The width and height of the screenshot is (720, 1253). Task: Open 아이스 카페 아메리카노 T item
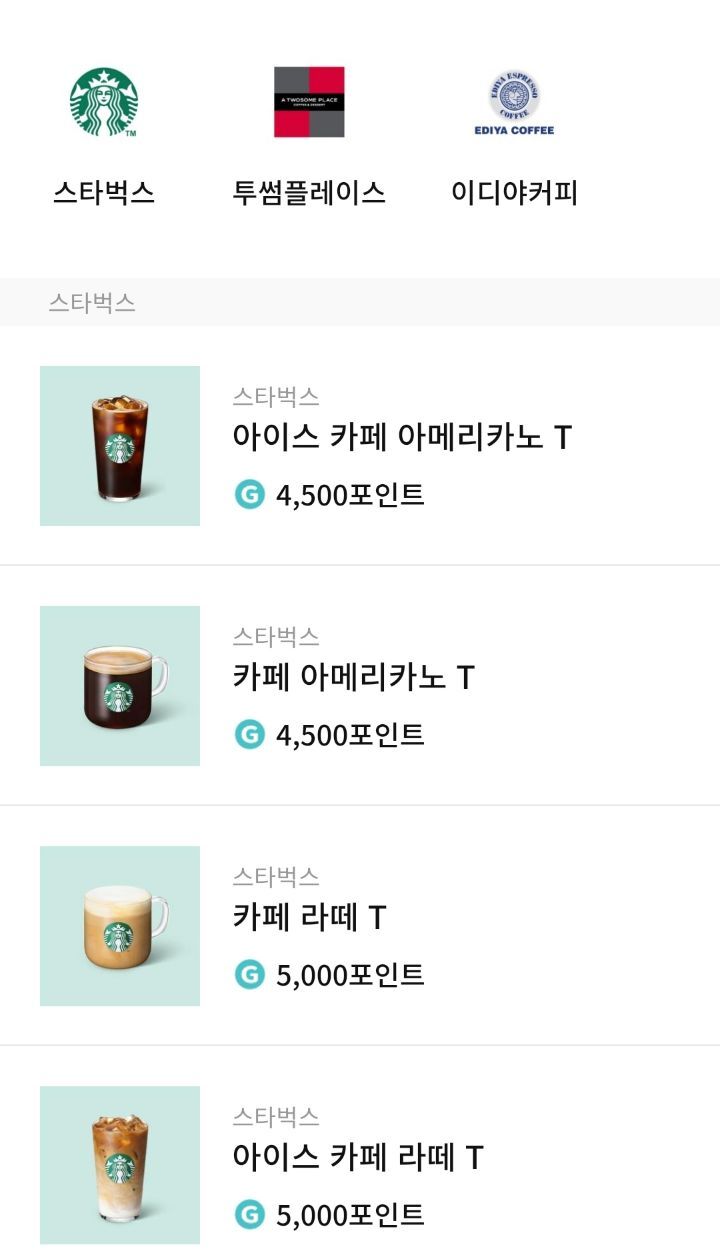pos(401,438)
